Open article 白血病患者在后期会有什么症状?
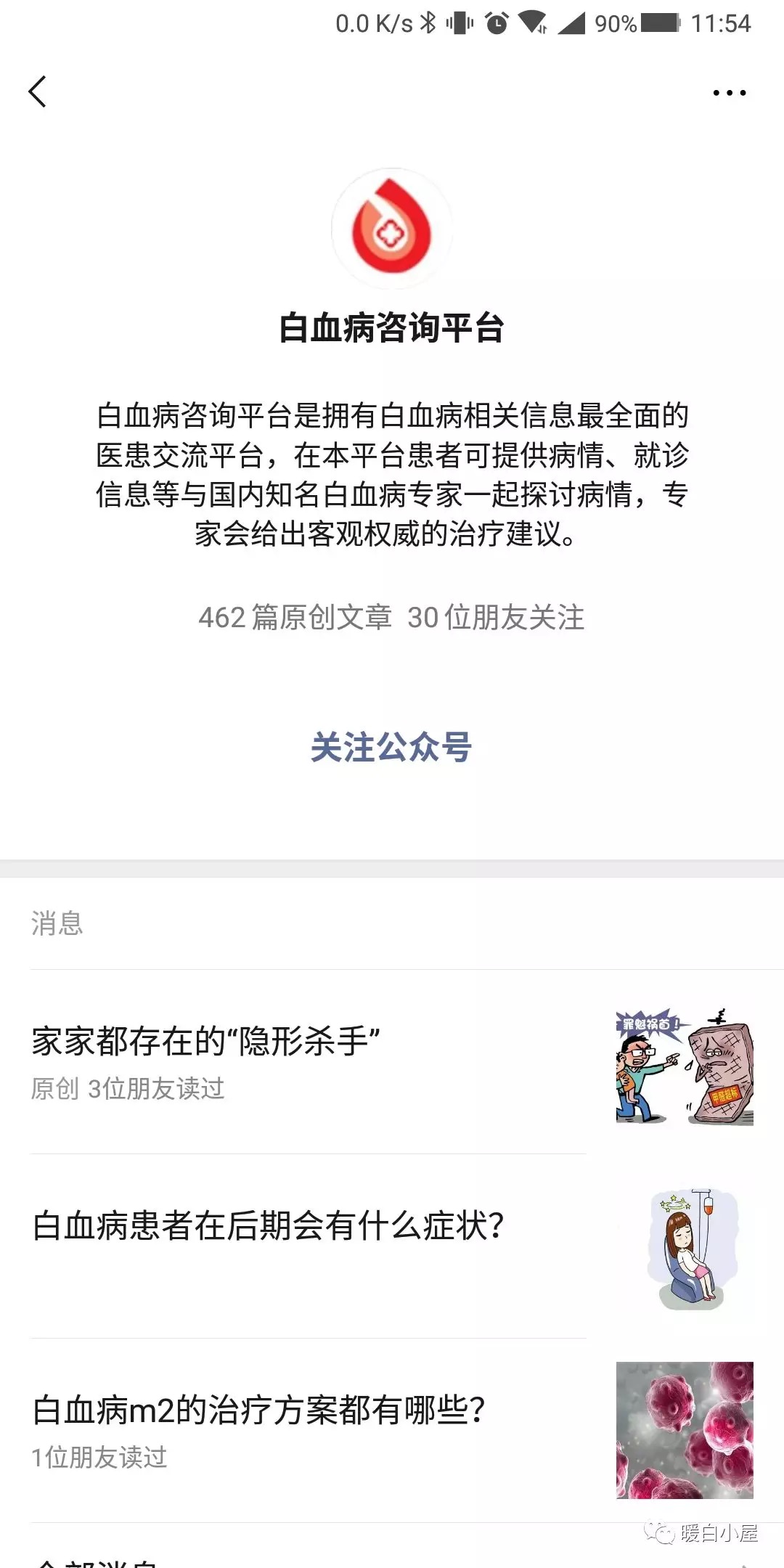 (x=269, y=1226)
